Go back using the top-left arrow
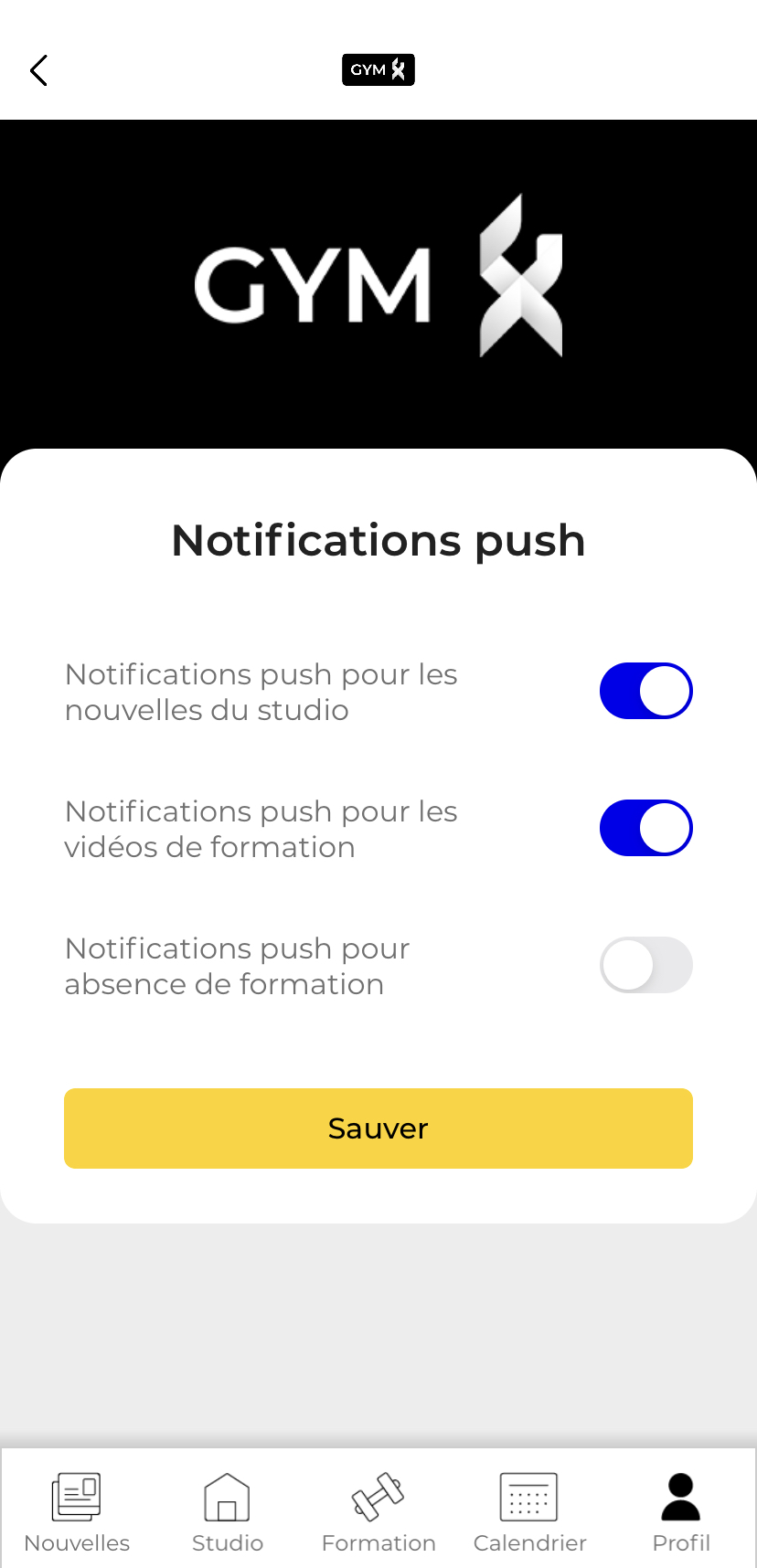 click(x=38, y=70)
